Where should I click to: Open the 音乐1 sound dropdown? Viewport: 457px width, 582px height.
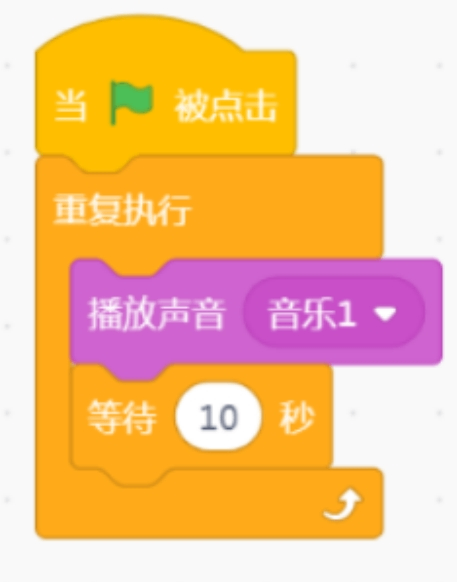[x=334, y=312]
